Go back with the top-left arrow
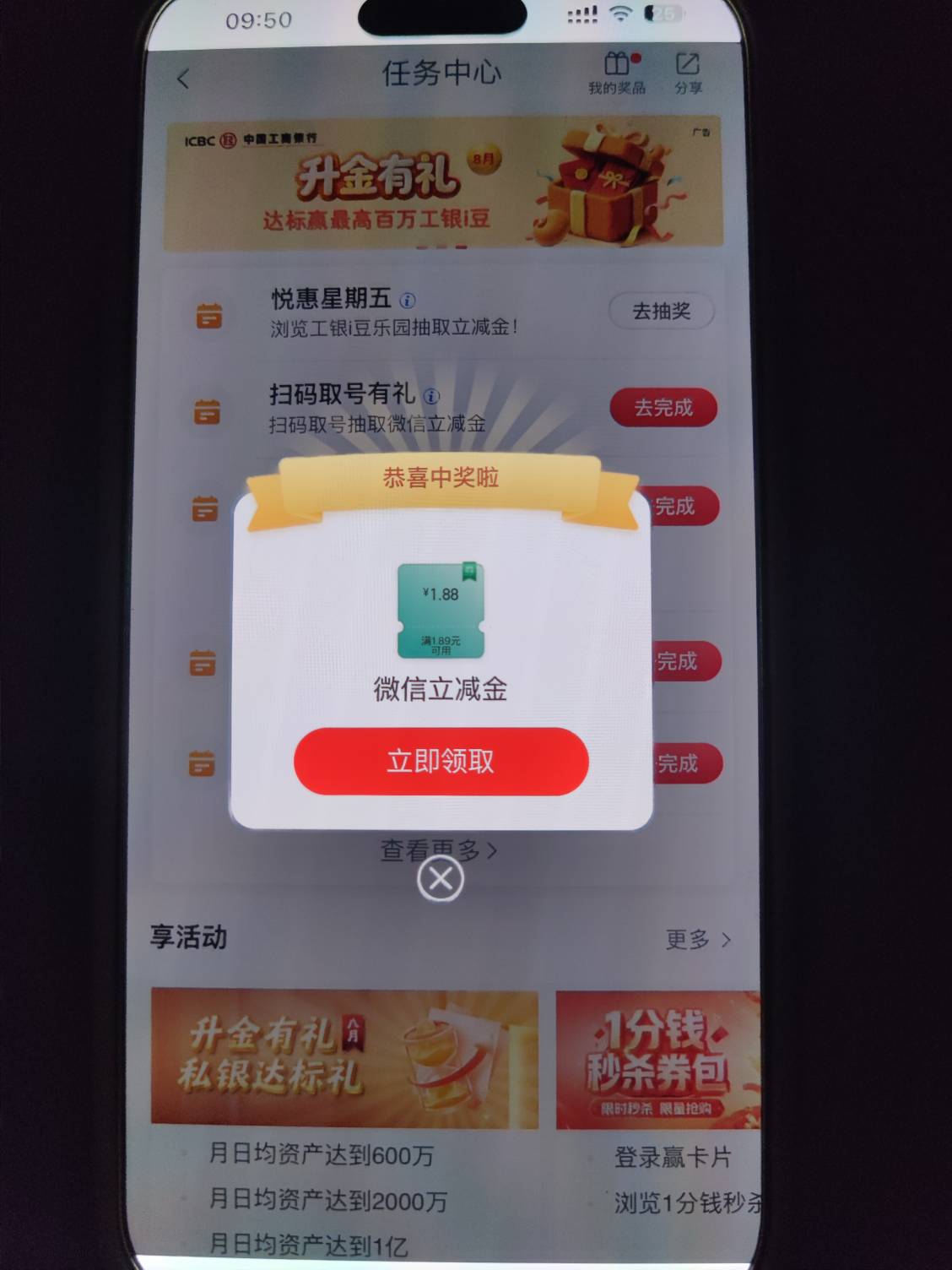The height and width of the screenshot is (1270, 952). [x=184, y=79]
